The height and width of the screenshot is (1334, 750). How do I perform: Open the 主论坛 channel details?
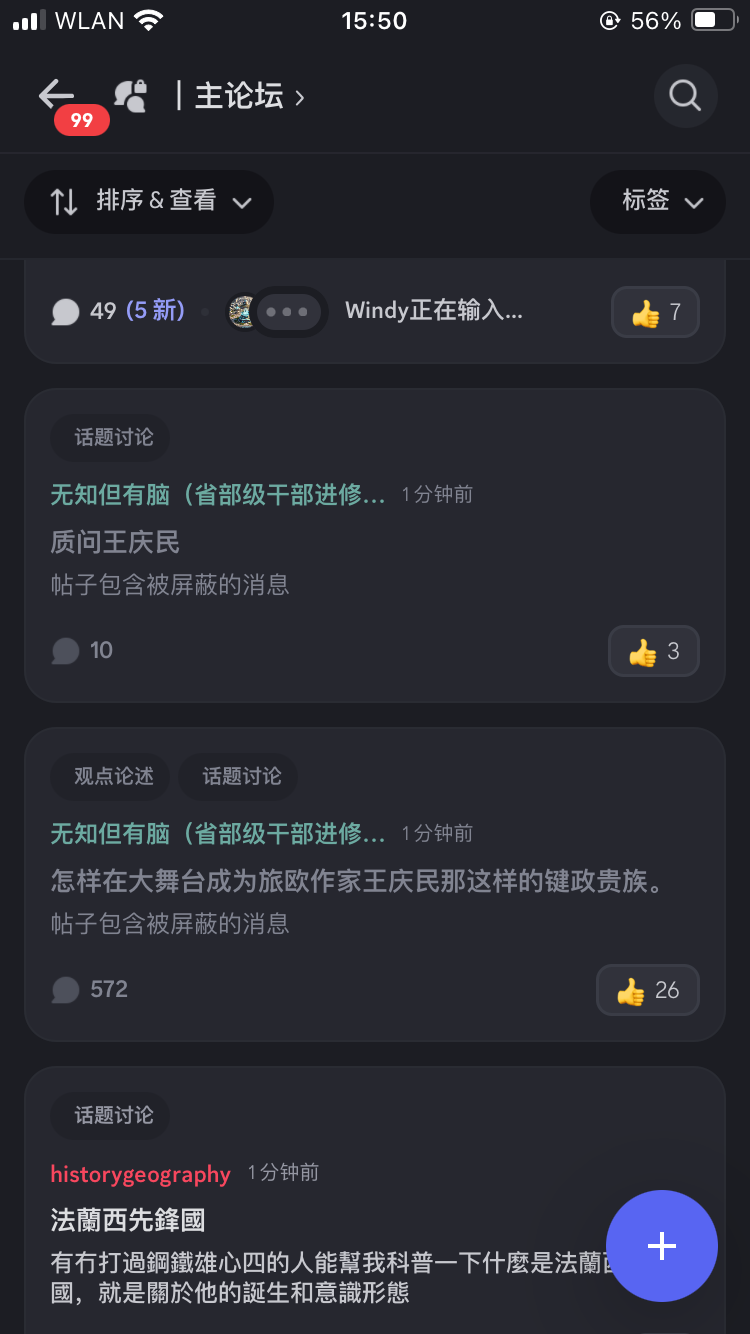click(x=240, y=96)
